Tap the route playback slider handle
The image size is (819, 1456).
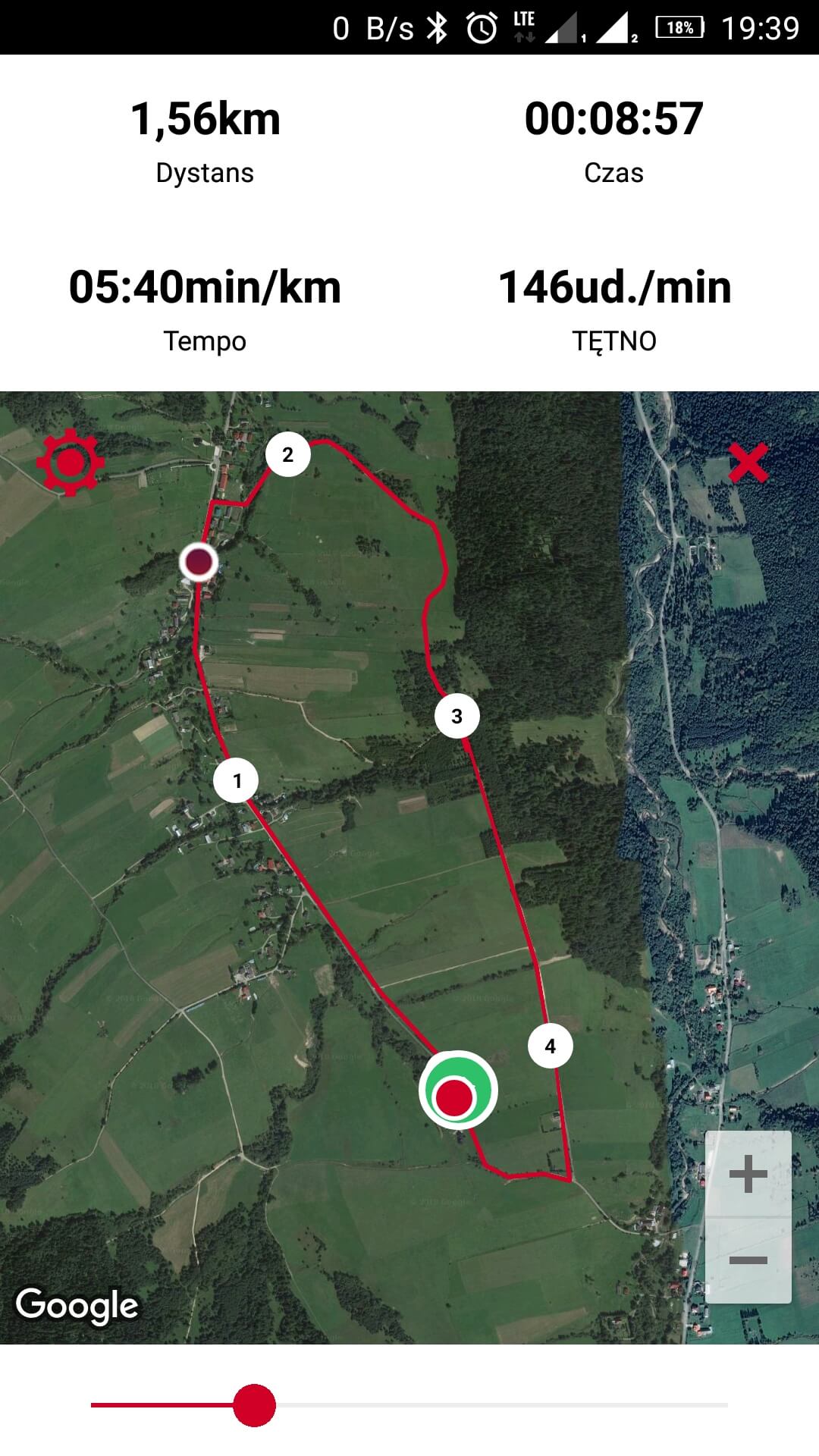[254, 1405]
